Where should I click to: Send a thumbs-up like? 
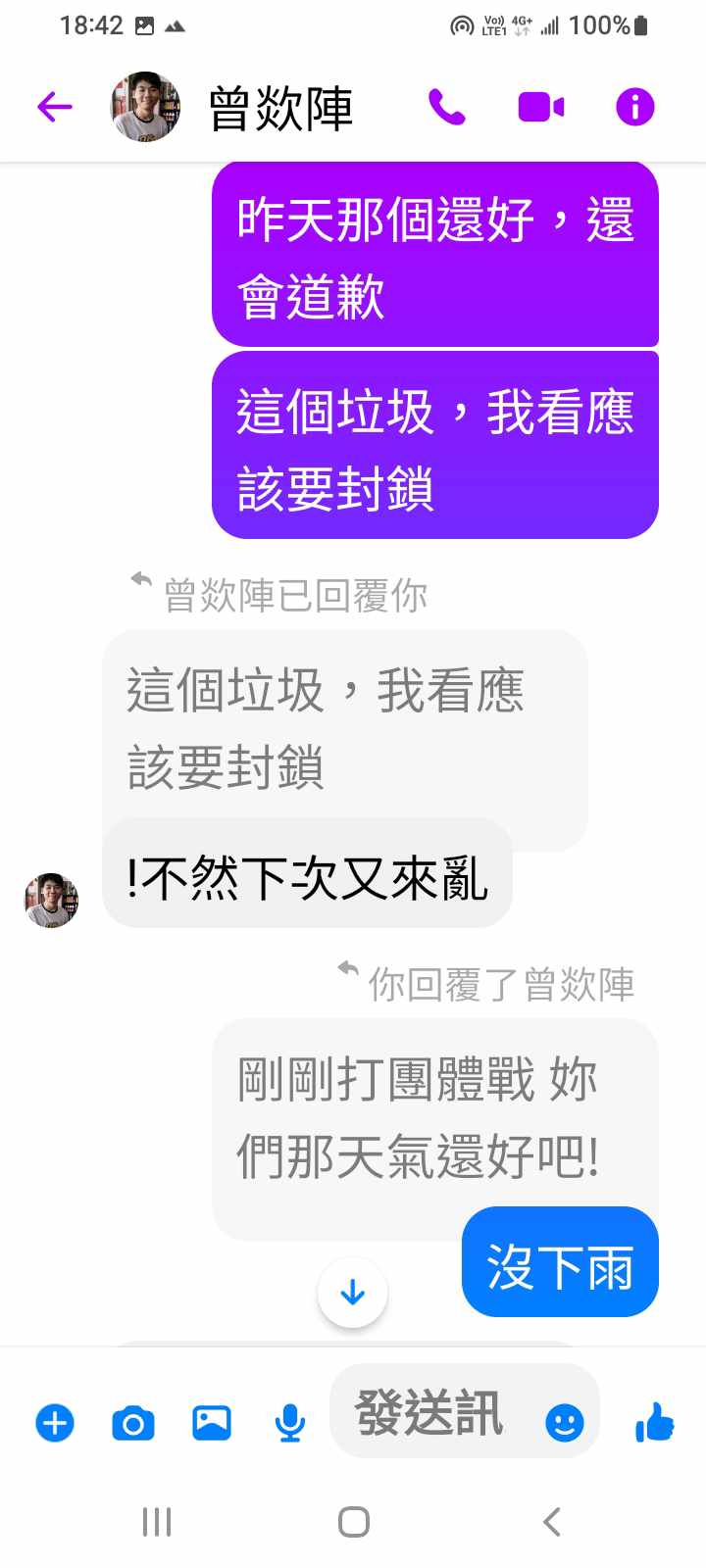pyautogui.click(x=654, y=1420)
